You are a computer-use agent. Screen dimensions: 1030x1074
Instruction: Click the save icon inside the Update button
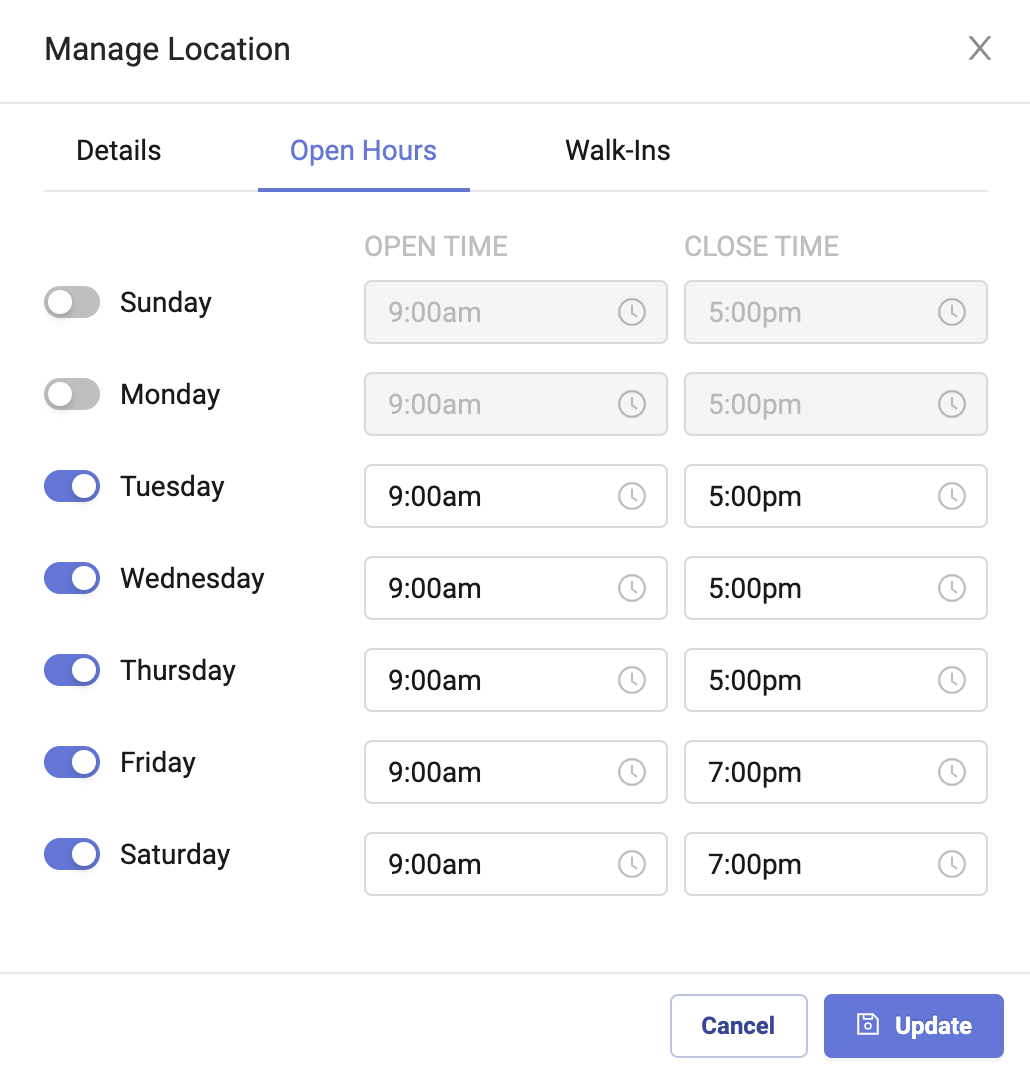(x=865, y=1025)
